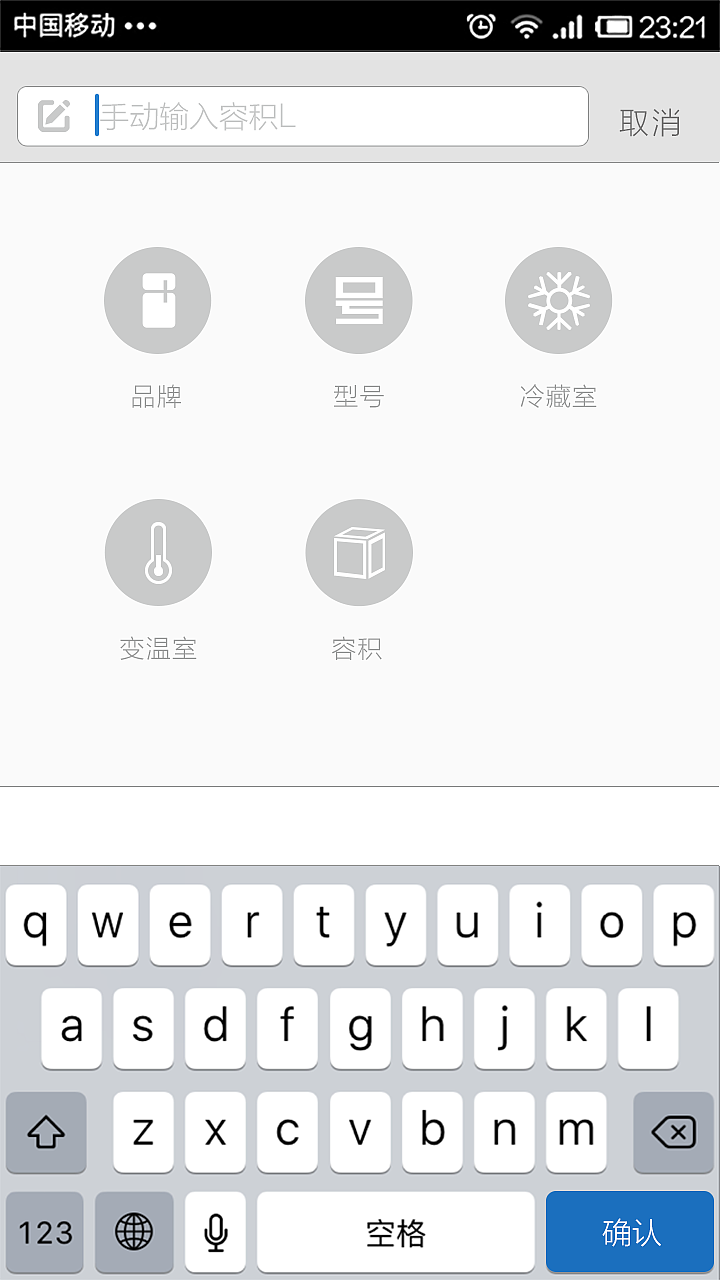The image size is (720, 1280).
Task: Open the 容积 cube capacity icon
Action: point(358,552)
